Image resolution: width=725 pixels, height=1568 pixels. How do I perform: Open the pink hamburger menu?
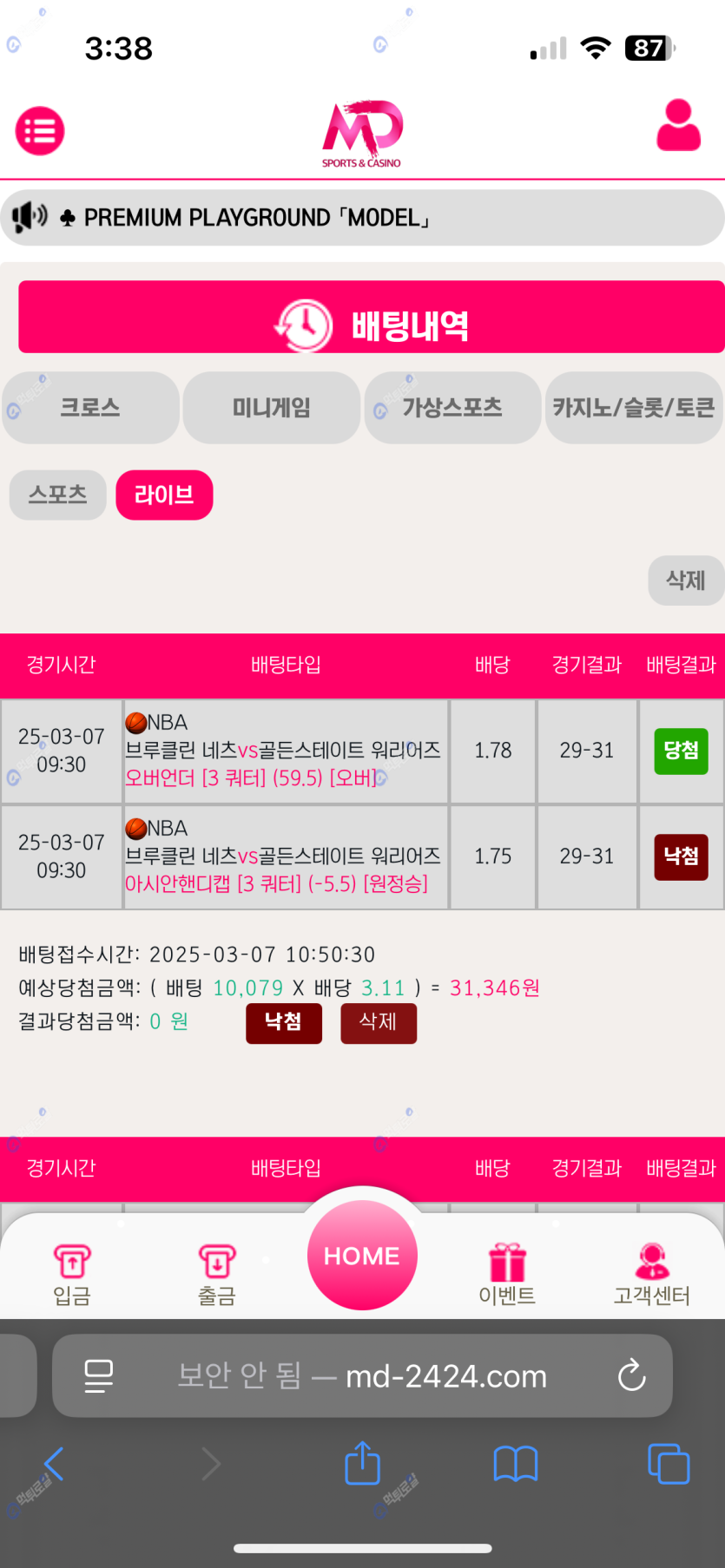point(40,131)
